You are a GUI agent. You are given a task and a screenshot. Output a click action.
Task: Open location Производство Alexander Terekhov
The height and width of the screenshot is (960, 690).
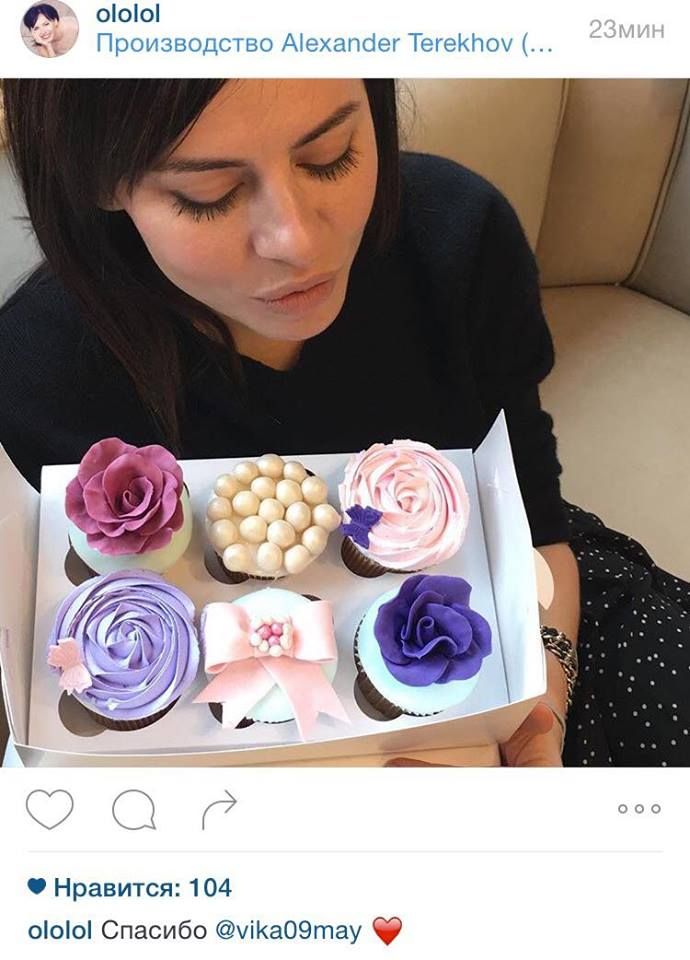(x=323, y=45)
